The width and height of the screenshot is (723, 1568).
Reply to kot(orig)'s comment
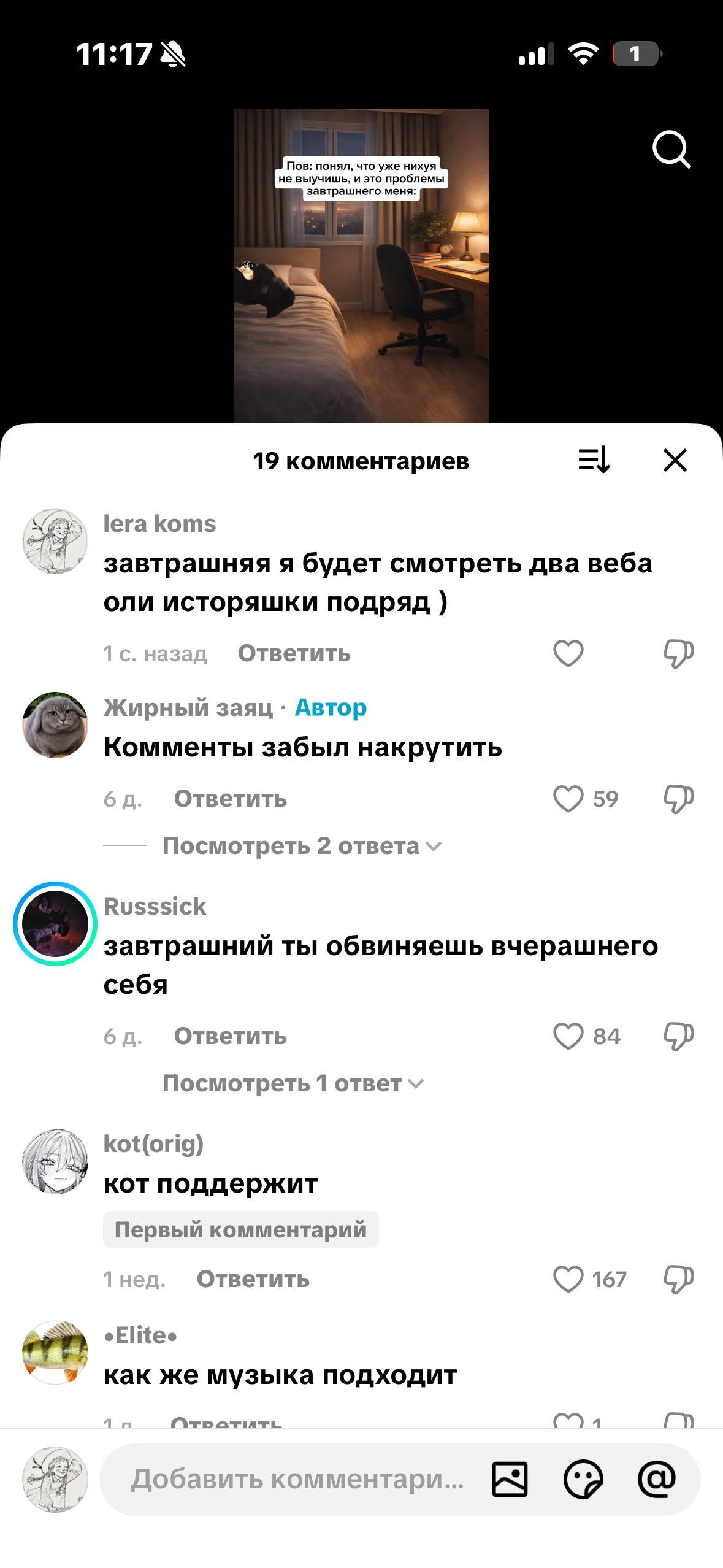point(253,1279)
